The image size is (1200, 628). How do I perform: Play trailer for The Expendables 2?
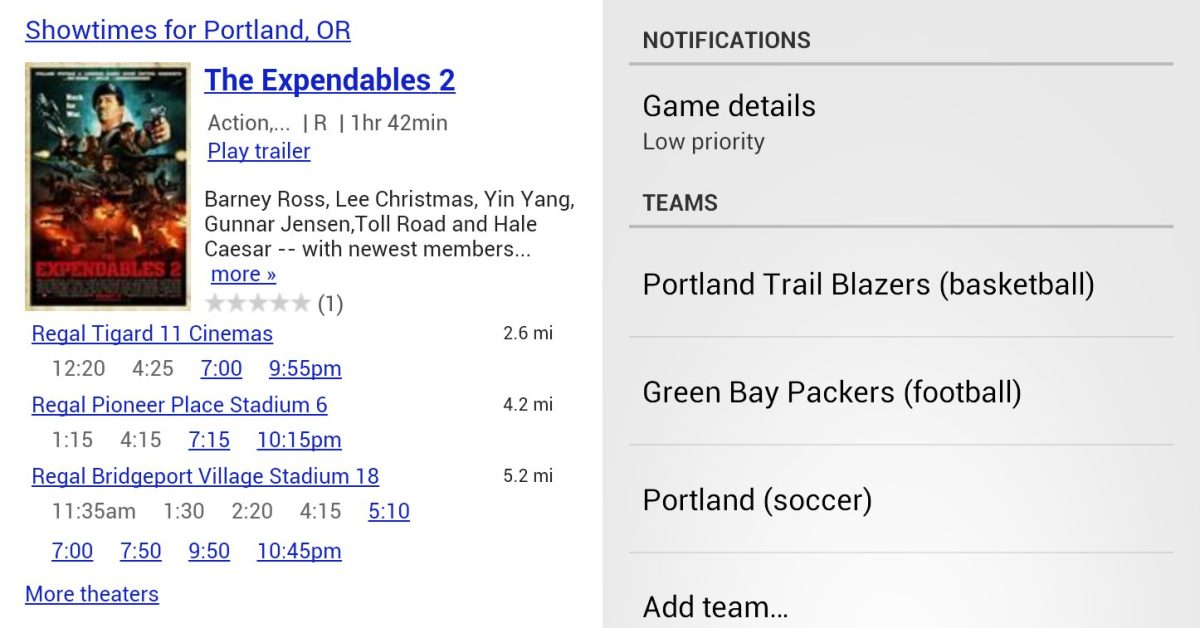[259, 151]
